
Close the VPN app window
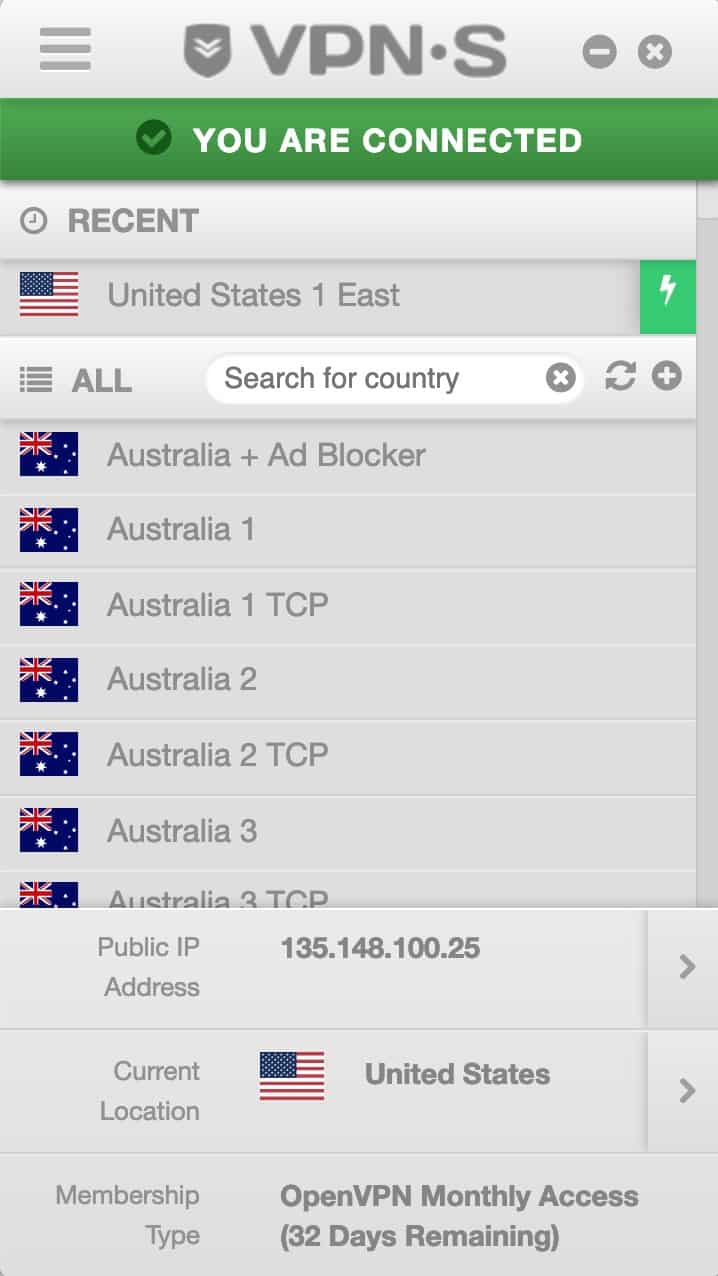point(655,51)
